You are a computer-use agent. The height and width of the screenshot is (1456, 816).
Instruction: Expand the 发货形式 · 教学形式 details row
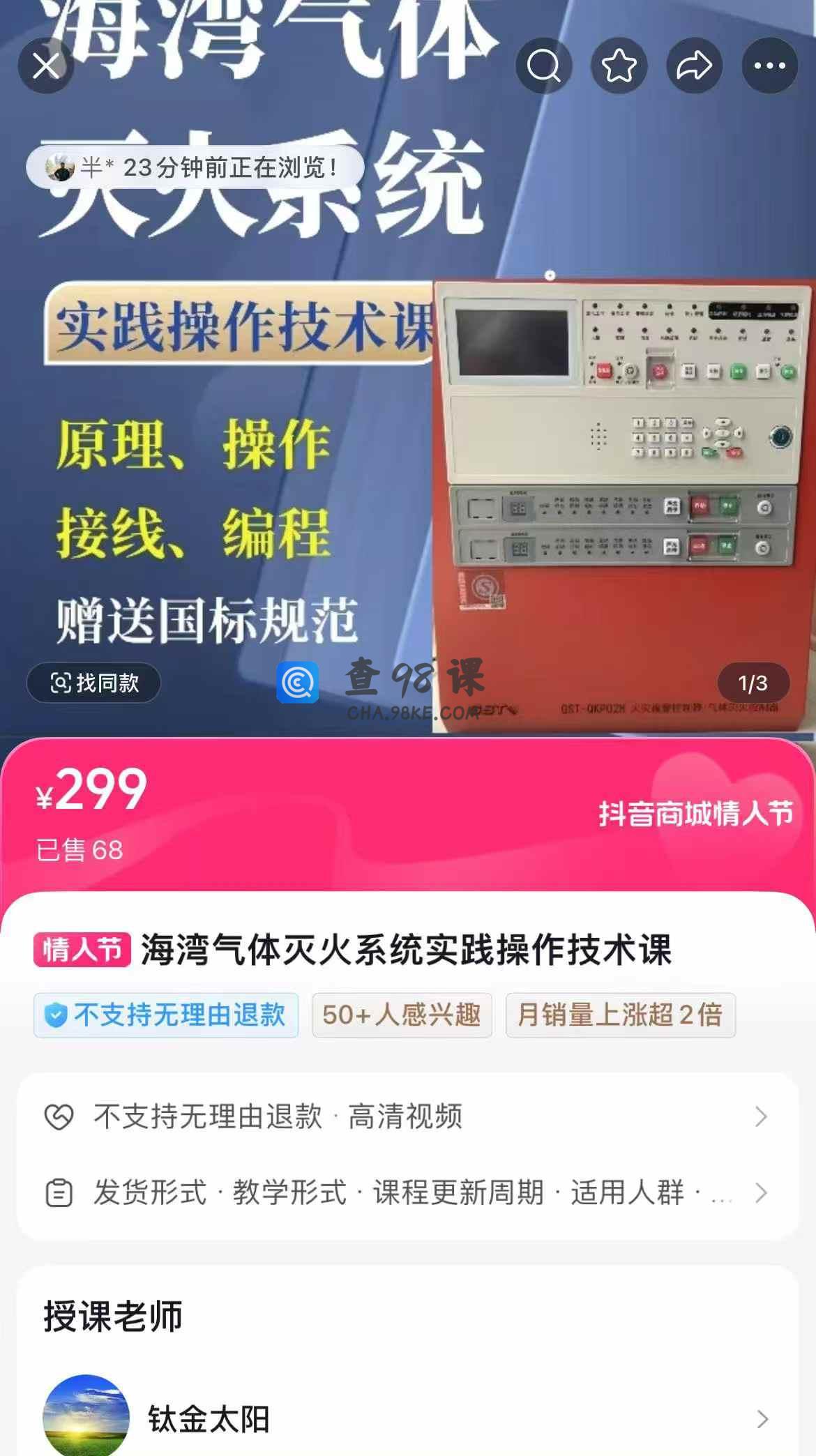click(x=407, y=1192)
